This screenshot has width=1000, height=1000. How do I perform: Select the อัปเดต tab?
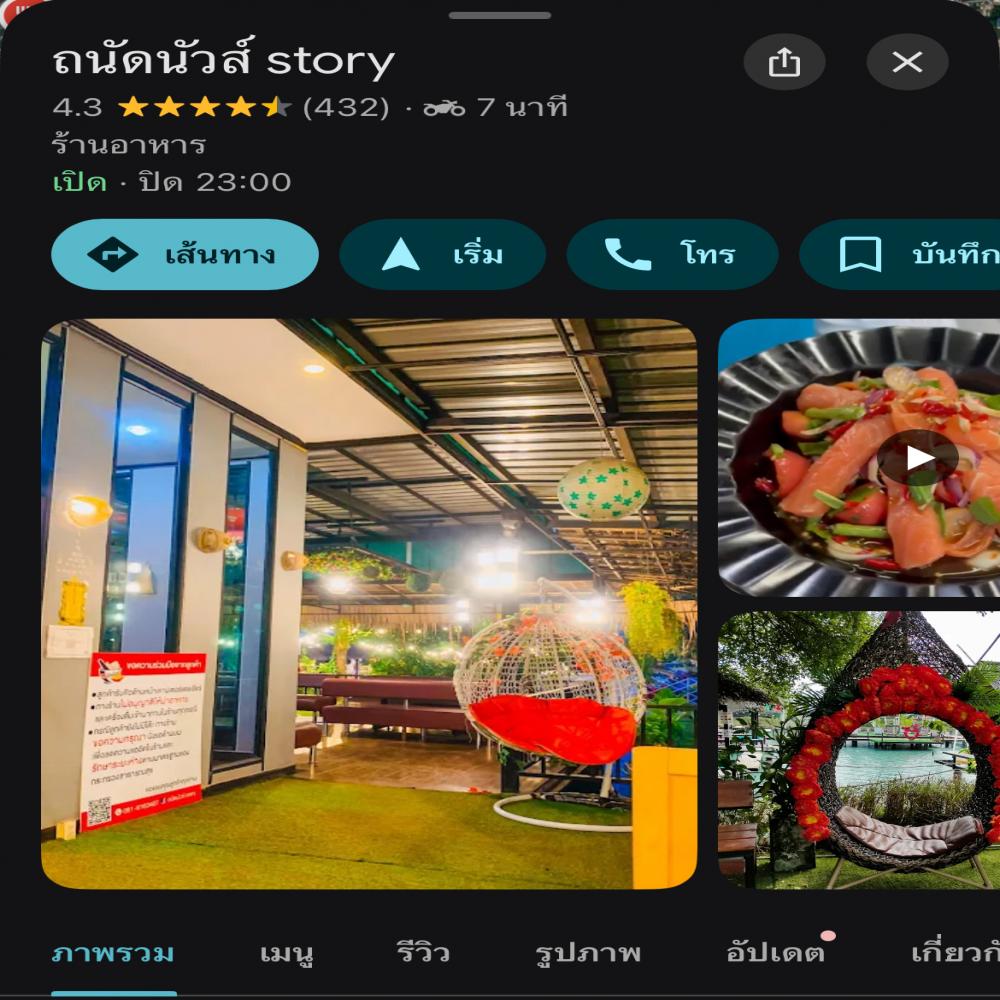(775, 953)
